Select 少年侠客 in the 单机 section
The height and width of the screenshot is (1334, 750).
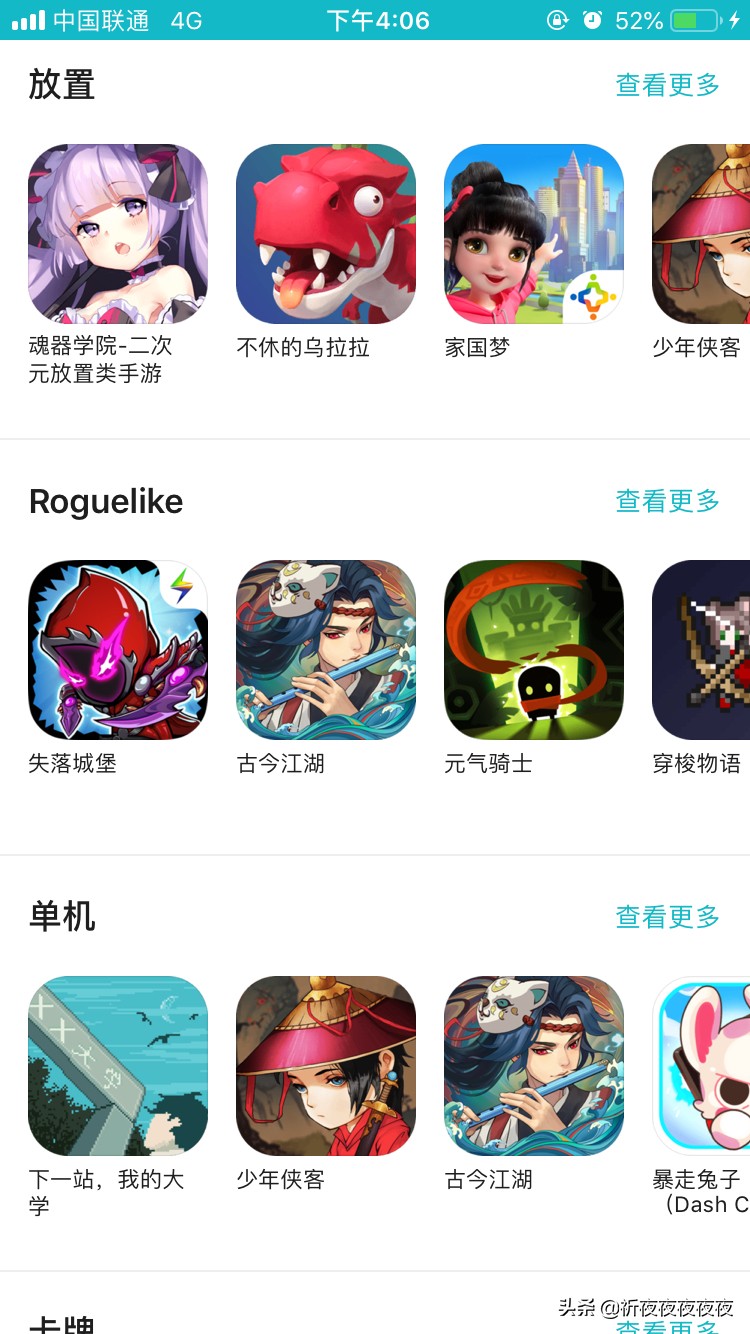[x=326, y=1066]
